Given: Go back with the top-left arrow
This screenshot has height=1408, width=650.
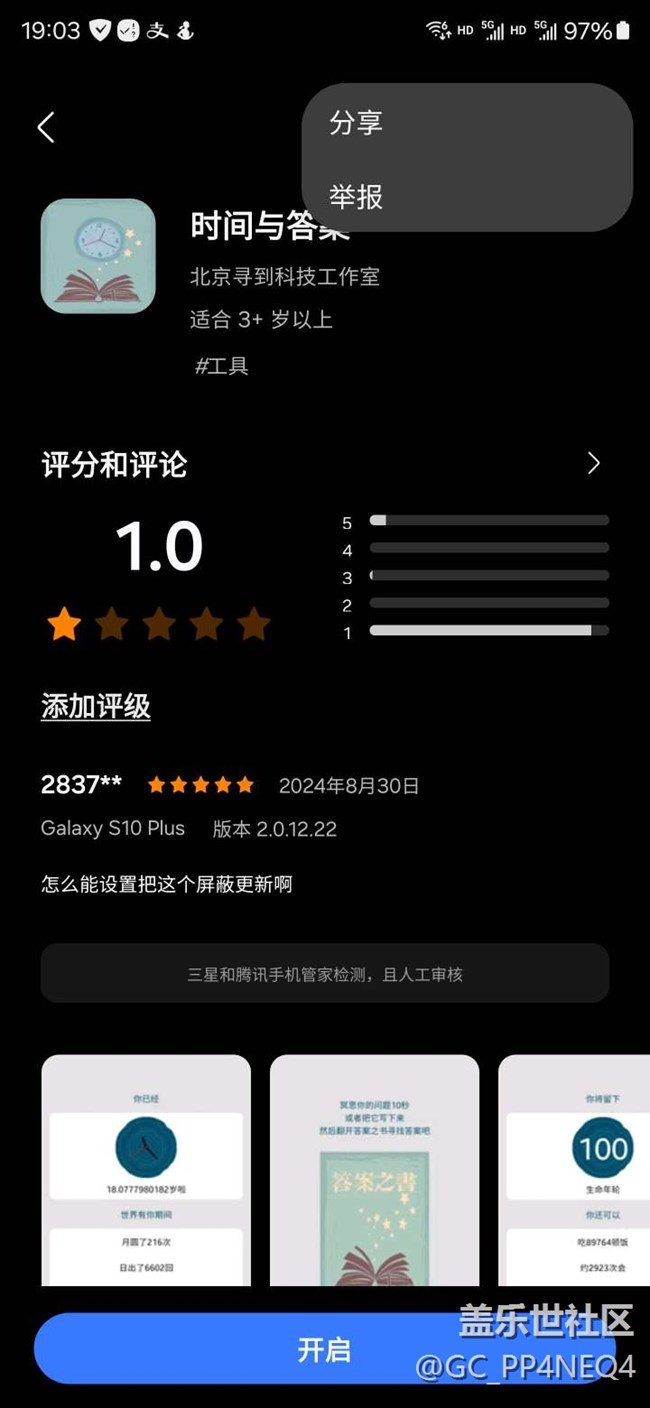Looking at the screenshot, I should (46, 127).
